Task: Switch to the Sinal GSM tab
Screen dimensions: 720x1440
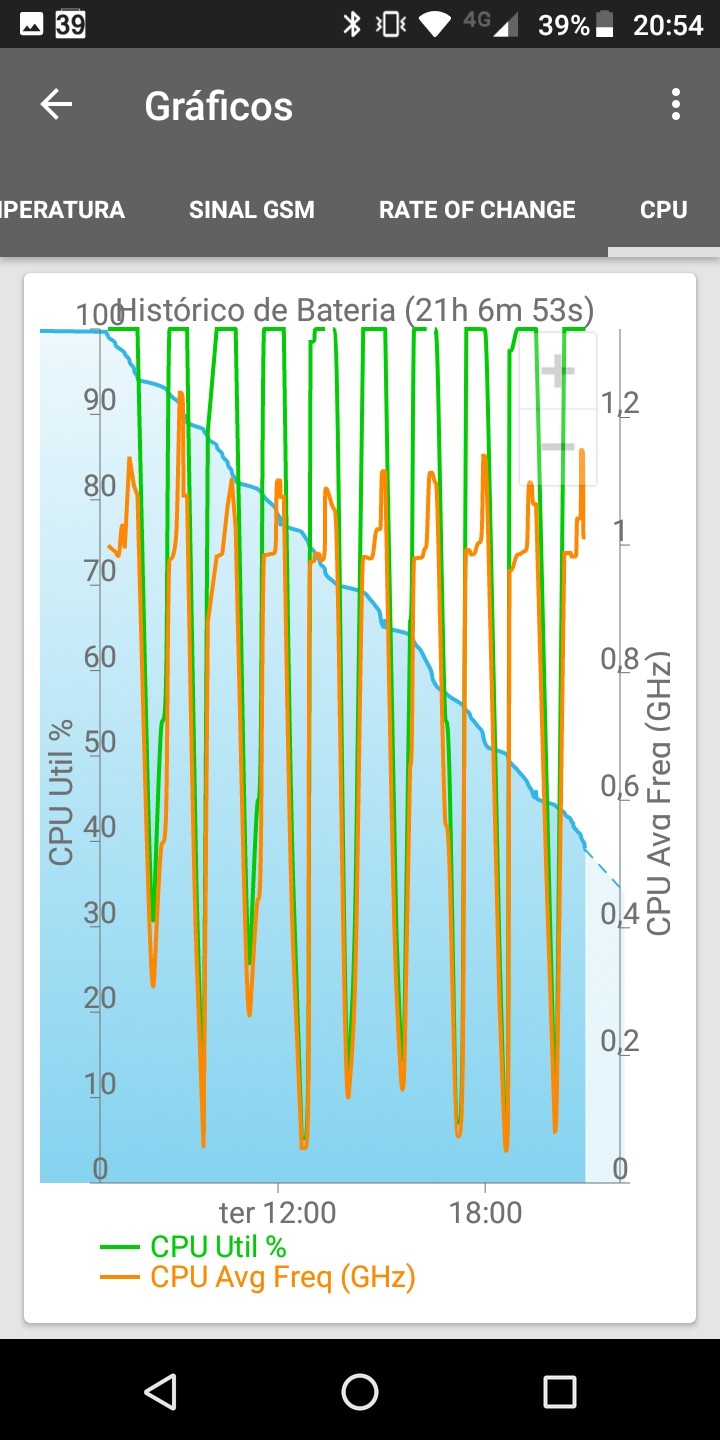Action: (252, 210)
